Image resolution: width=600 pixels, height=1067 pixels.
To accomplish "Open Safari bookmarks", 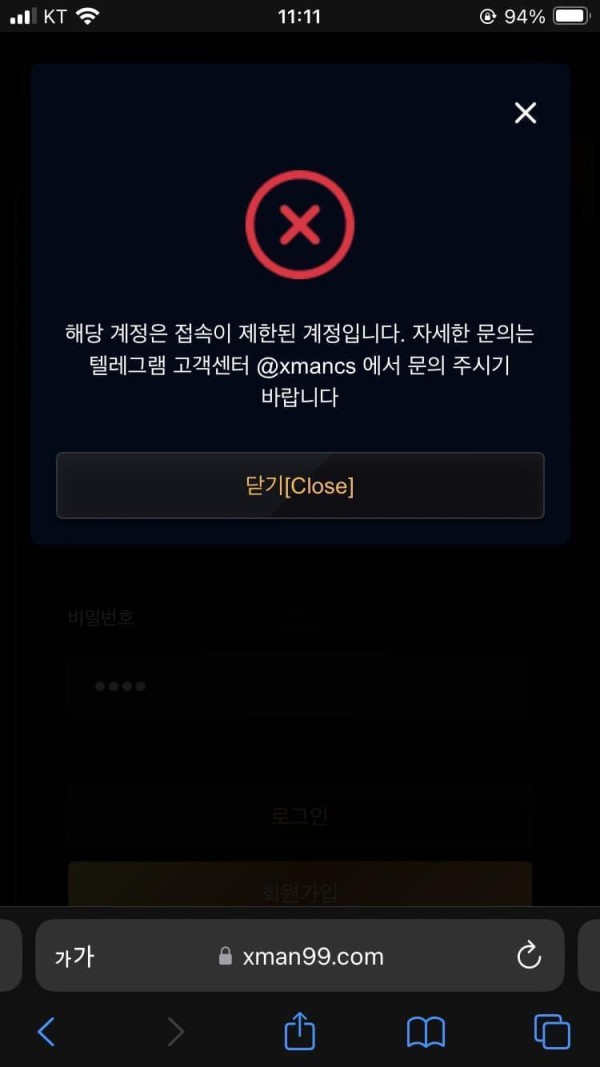I will pos(426,1031).
